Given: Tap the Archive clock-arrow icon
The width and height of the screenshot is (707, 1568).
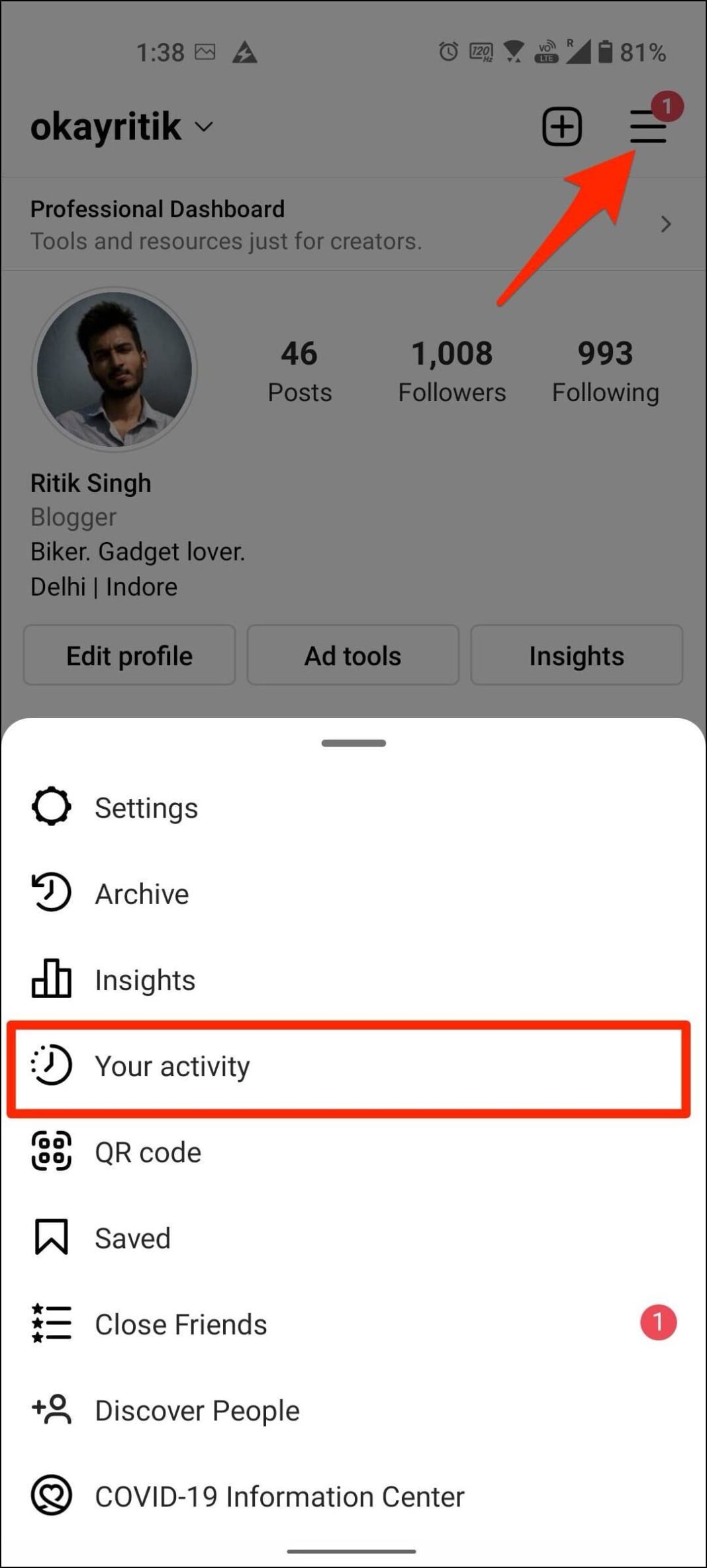Looking at the screenshot, I should click(52, 893).
